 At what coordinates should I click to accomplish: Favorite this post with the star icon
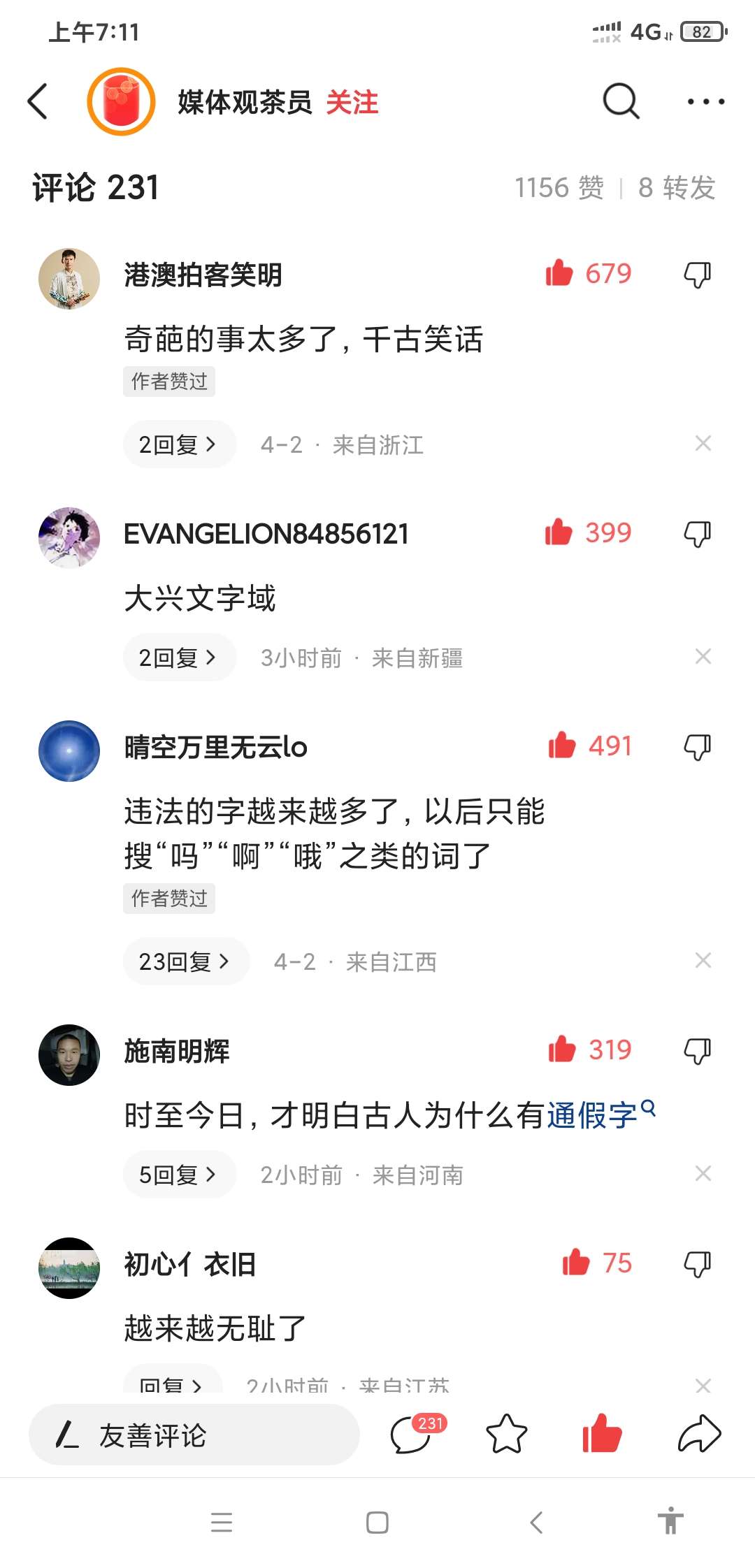pos(506,1434)
